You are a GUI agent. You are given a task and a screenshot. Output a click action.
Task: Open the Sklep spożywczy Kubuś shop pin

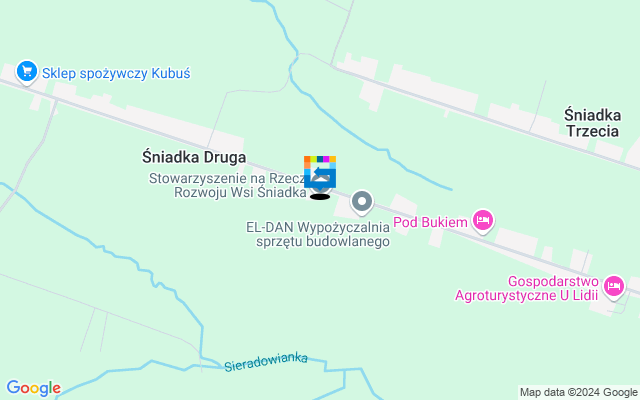pyautogui.click(x=27, y=71)
